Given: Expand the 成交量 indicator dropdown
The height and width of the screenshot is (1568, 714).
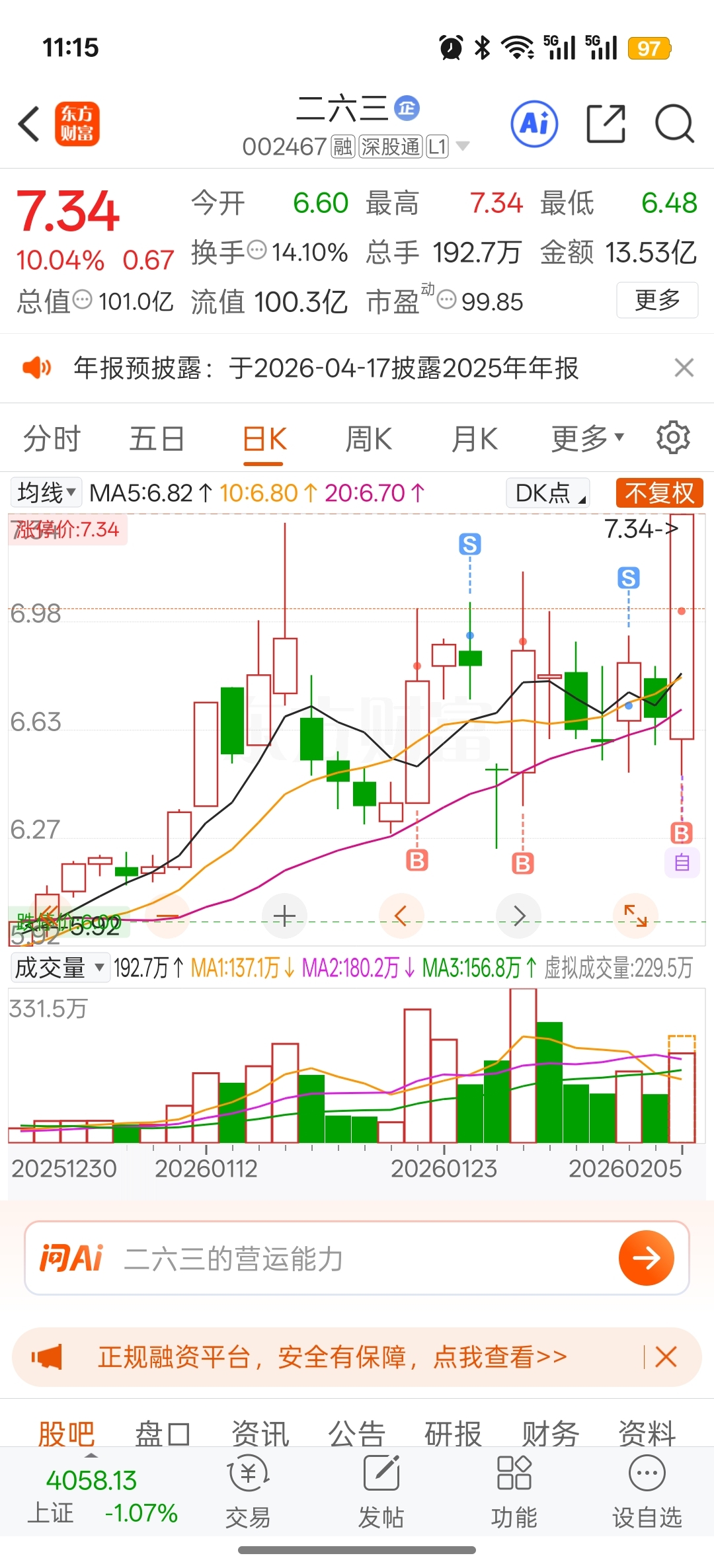Looking at the screenshot, I should pos(59,968).
